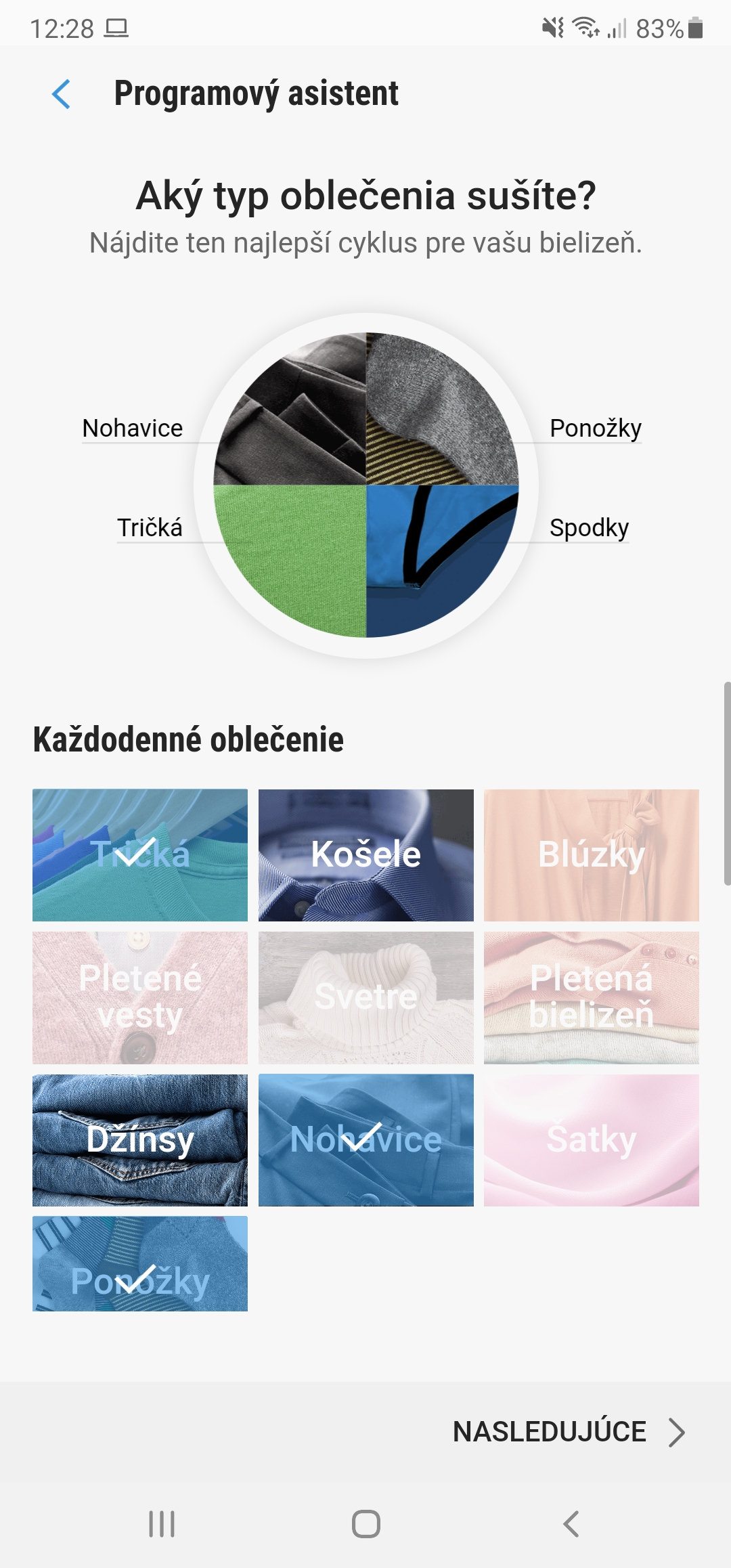Image resolution: width=731 pixels, height=1568 pixels.
Task: Go back from Programový asistent
Action: point(62,94)
